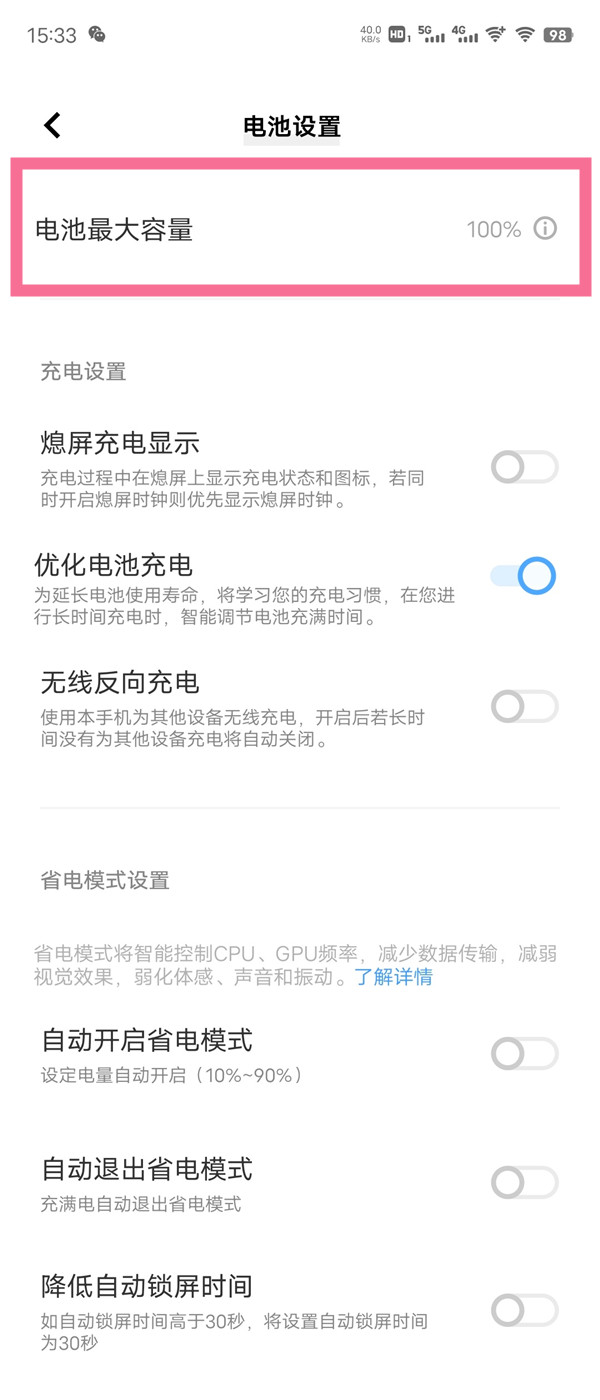600x1400 pixels.
Task: Turn off 优化电池充电
Action: [x=524, y=576]
